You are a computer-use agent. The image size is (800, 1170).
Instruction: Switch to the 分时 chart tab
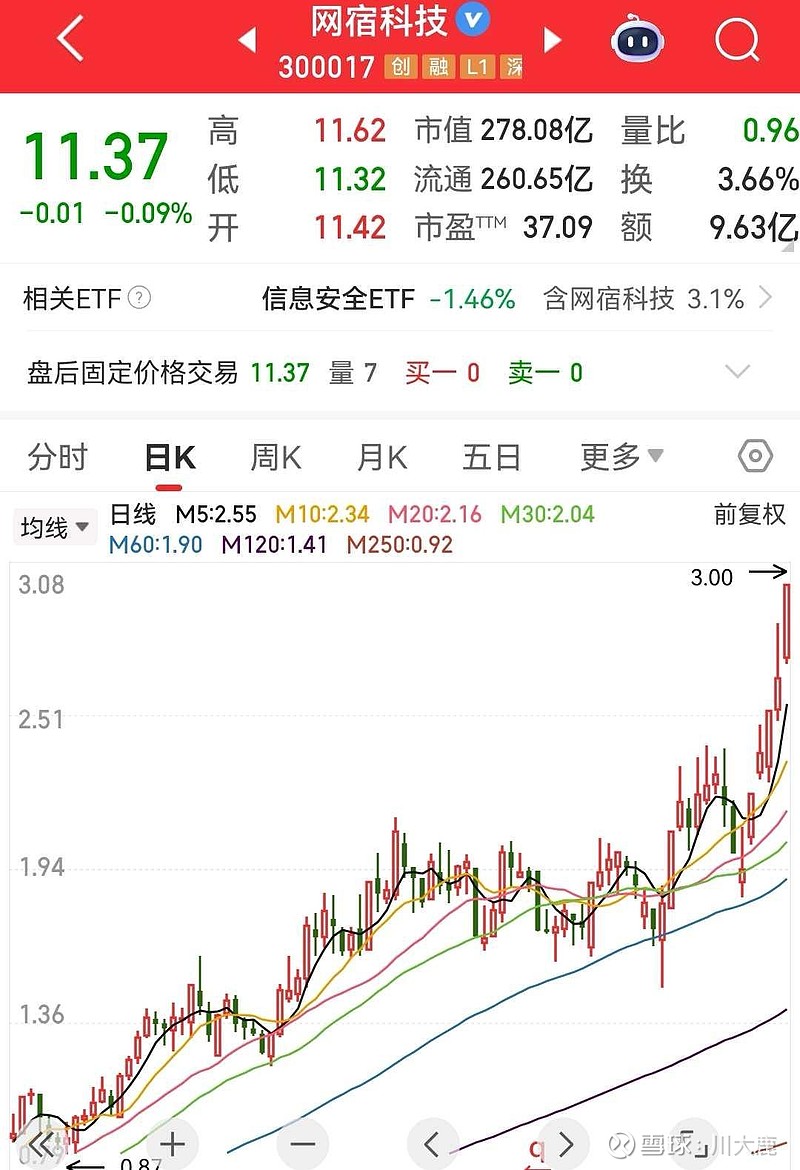click(58, 458)
